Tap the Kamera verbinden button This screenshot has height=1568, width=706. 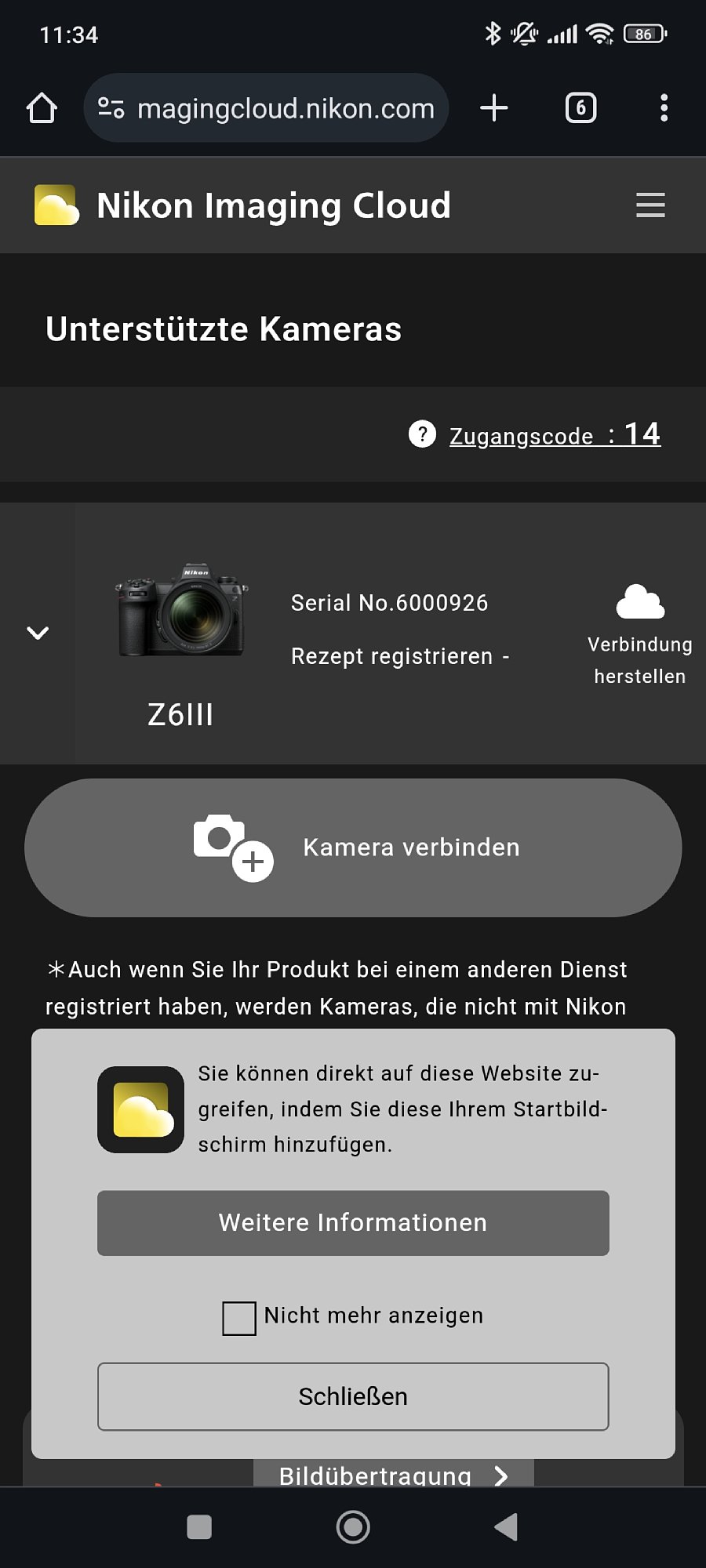tap(353, 848)
